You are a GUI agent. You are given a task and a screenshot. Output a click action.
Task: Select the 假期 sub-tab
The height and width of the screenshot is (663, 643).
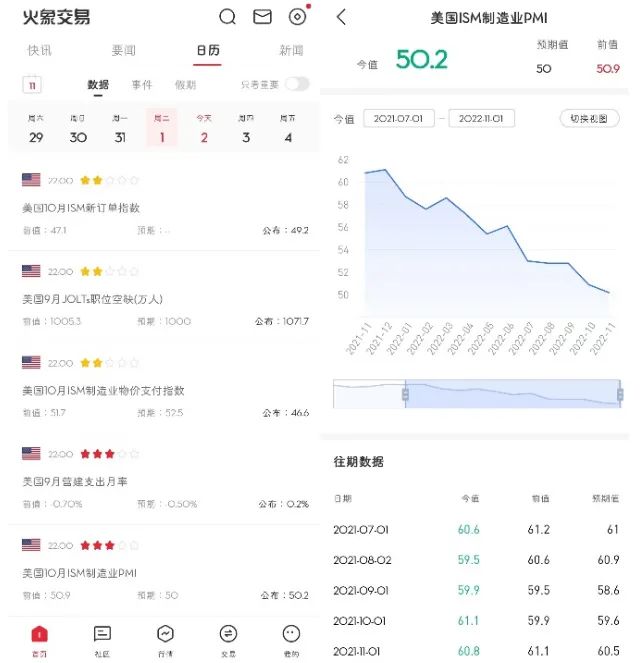coord(185,85)
